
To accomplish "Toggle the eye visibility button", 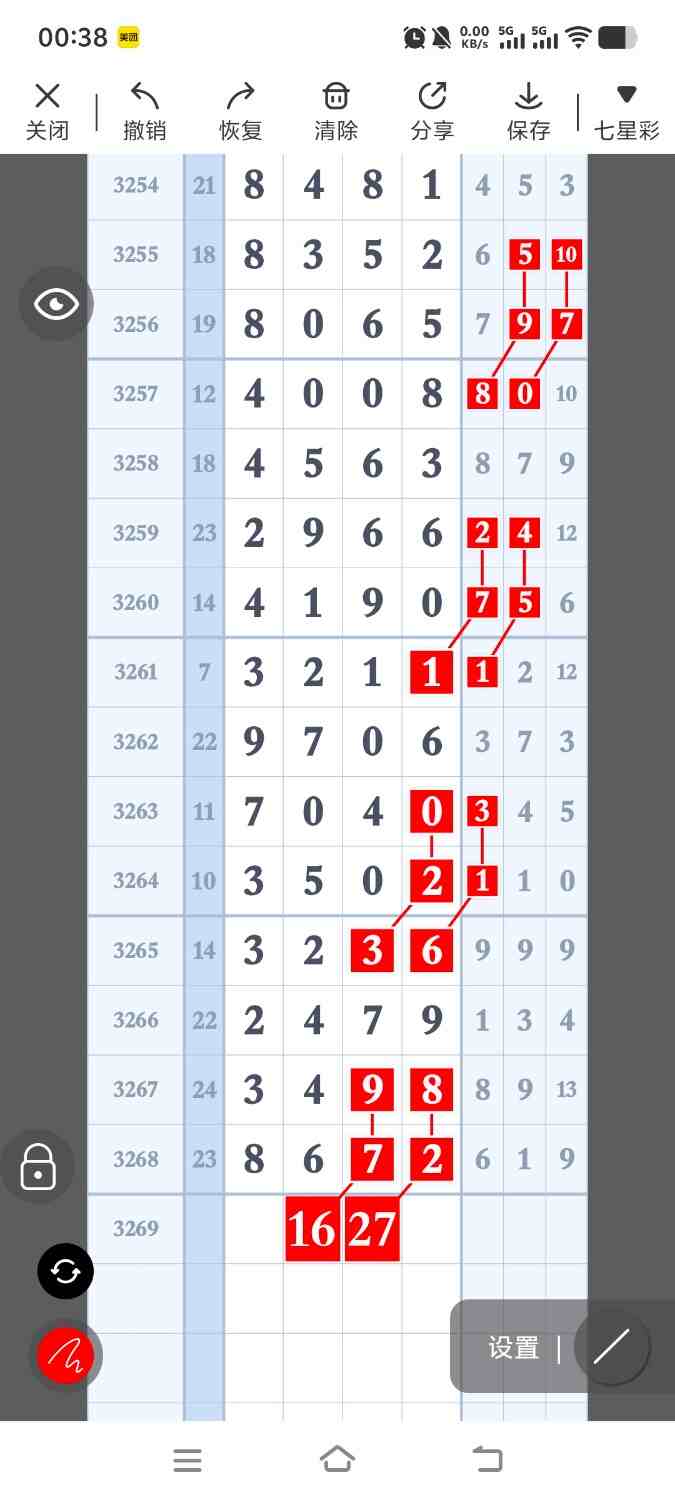I will tap(56, 304).
